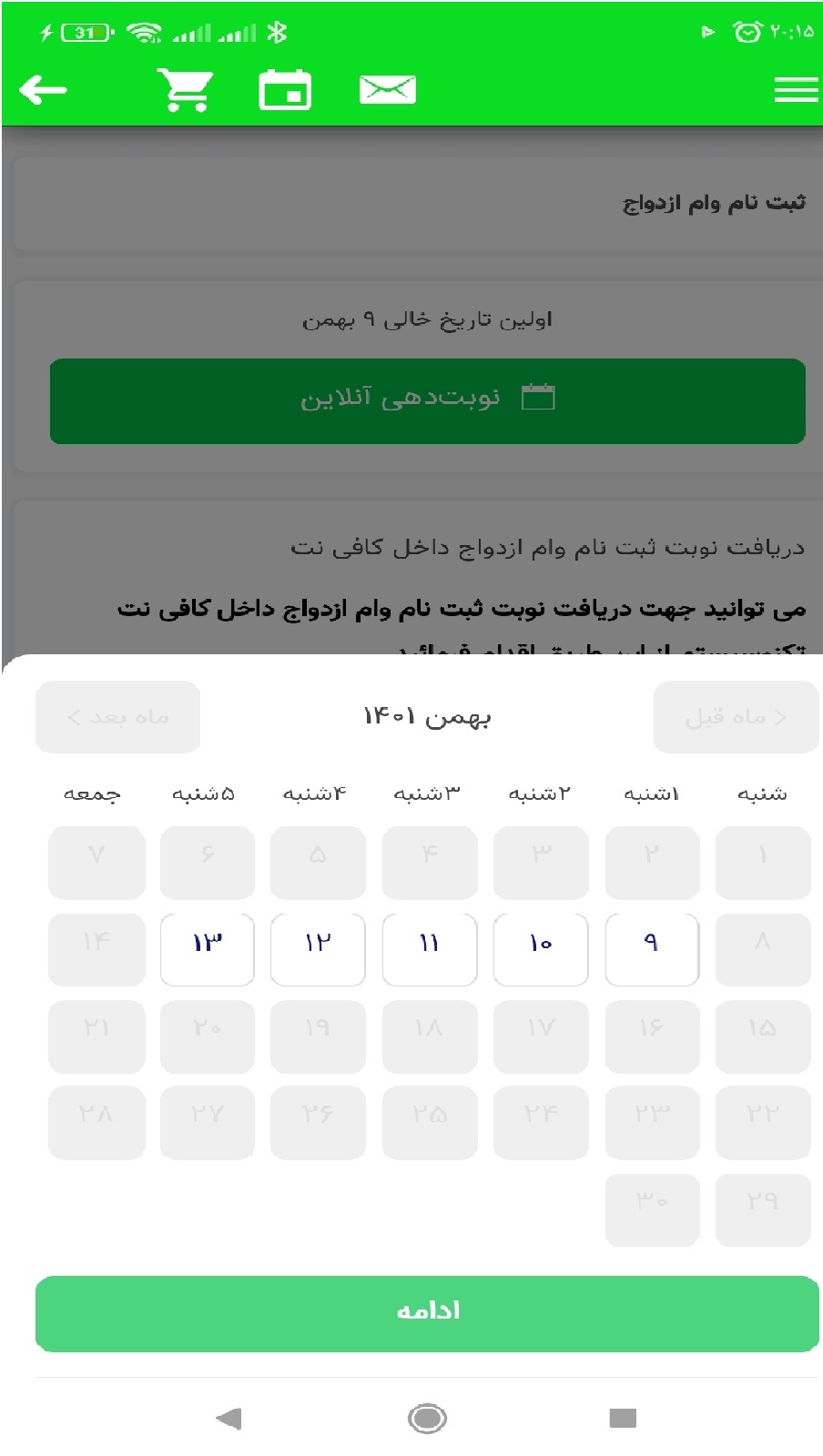The image size is (823, 1456).
Task: Tap the Android back navigation button
Action: click(227, 1417)
